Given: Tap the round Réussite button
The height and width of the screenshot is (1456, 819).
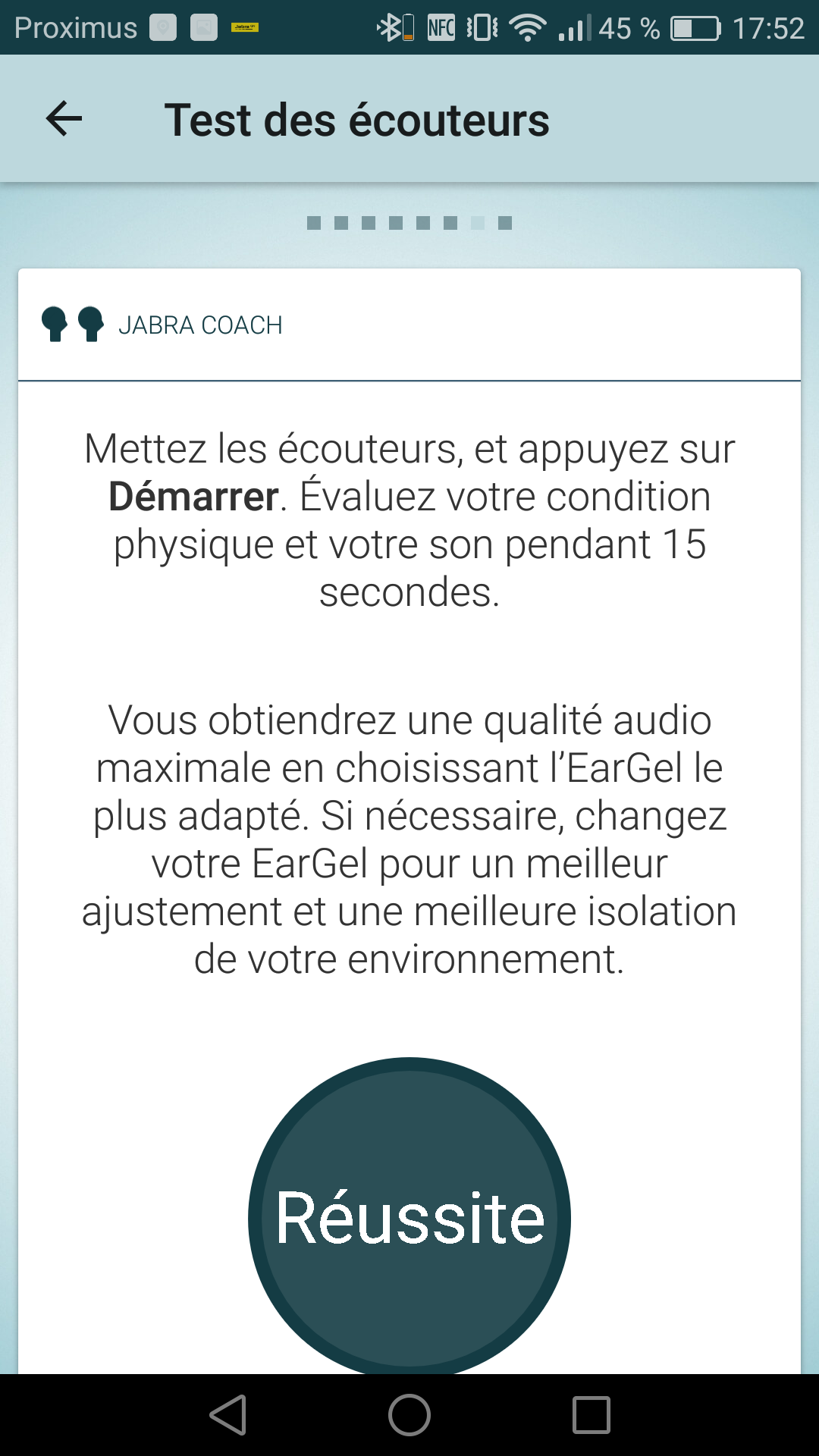Looking at the screenshot, I should click(x=409, y=1216).
